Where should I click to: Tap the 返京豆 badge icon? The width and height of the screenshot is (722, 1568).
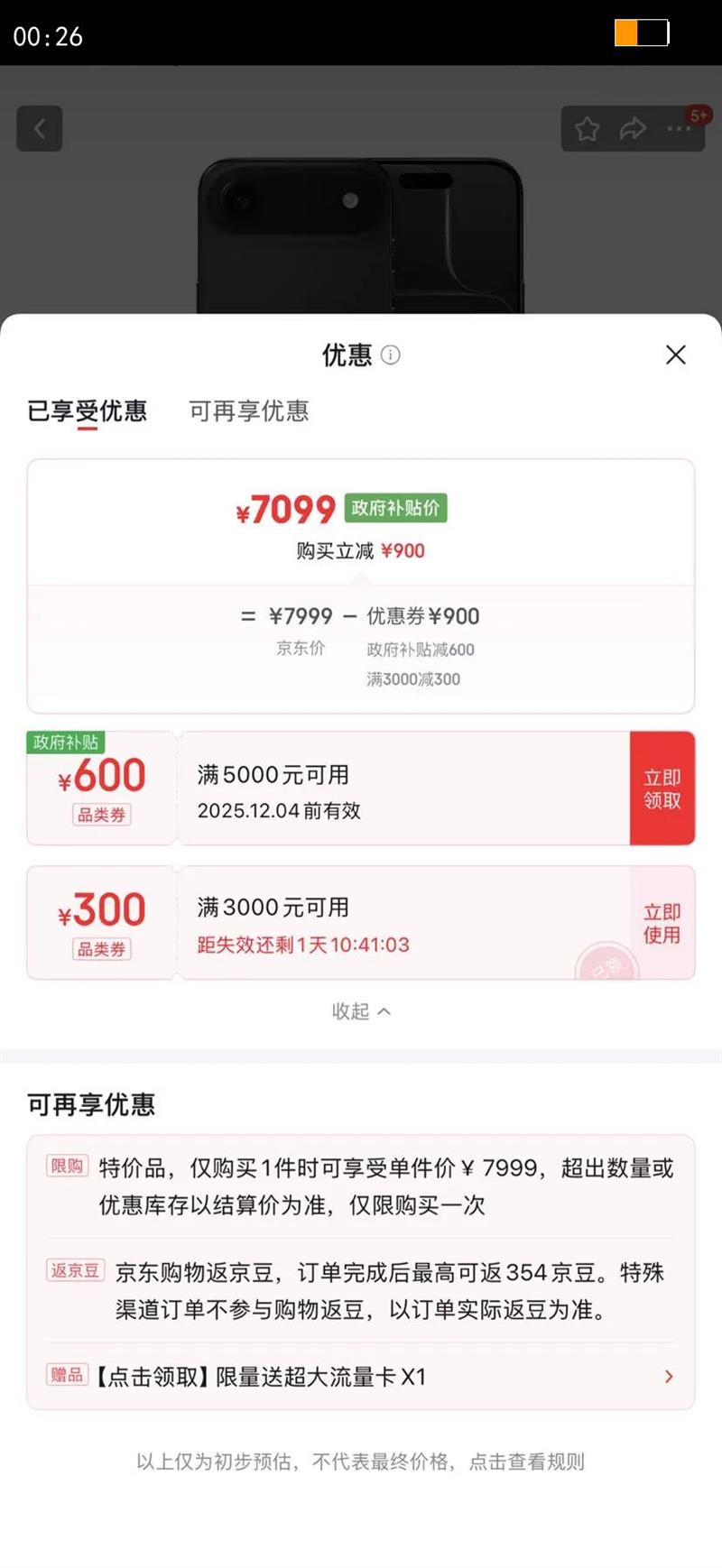point(75,1269)
